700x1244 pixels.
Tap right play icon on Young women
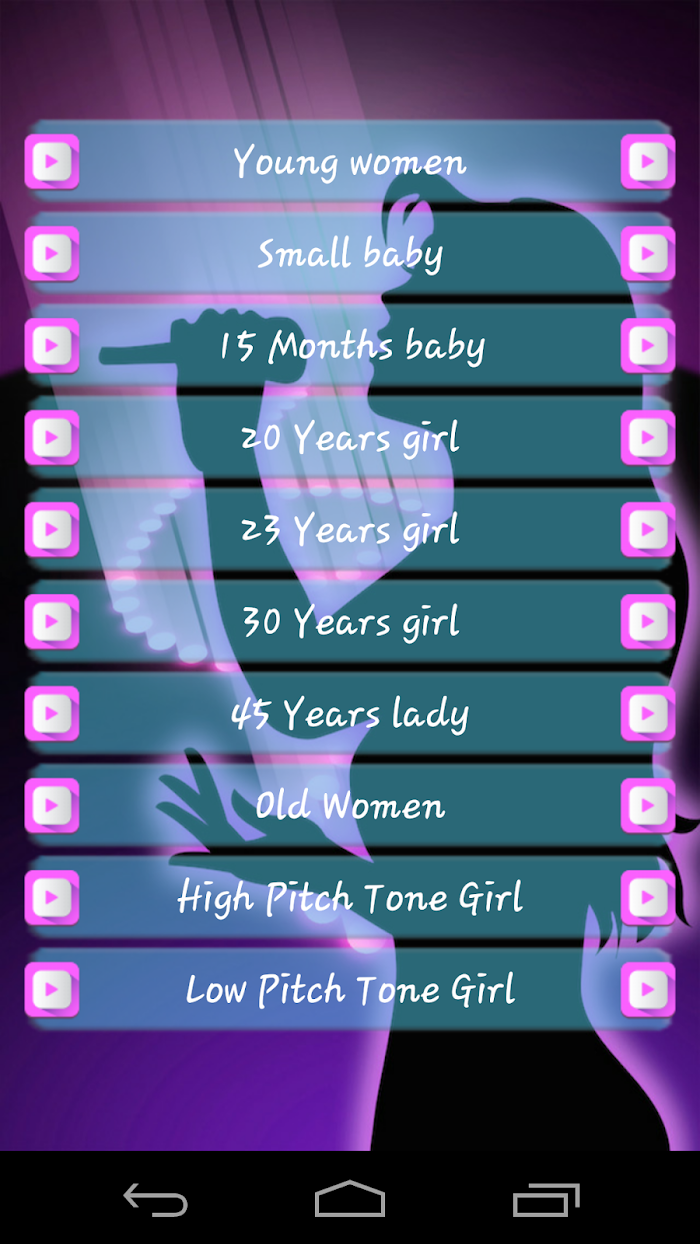(x=648, y=162)
